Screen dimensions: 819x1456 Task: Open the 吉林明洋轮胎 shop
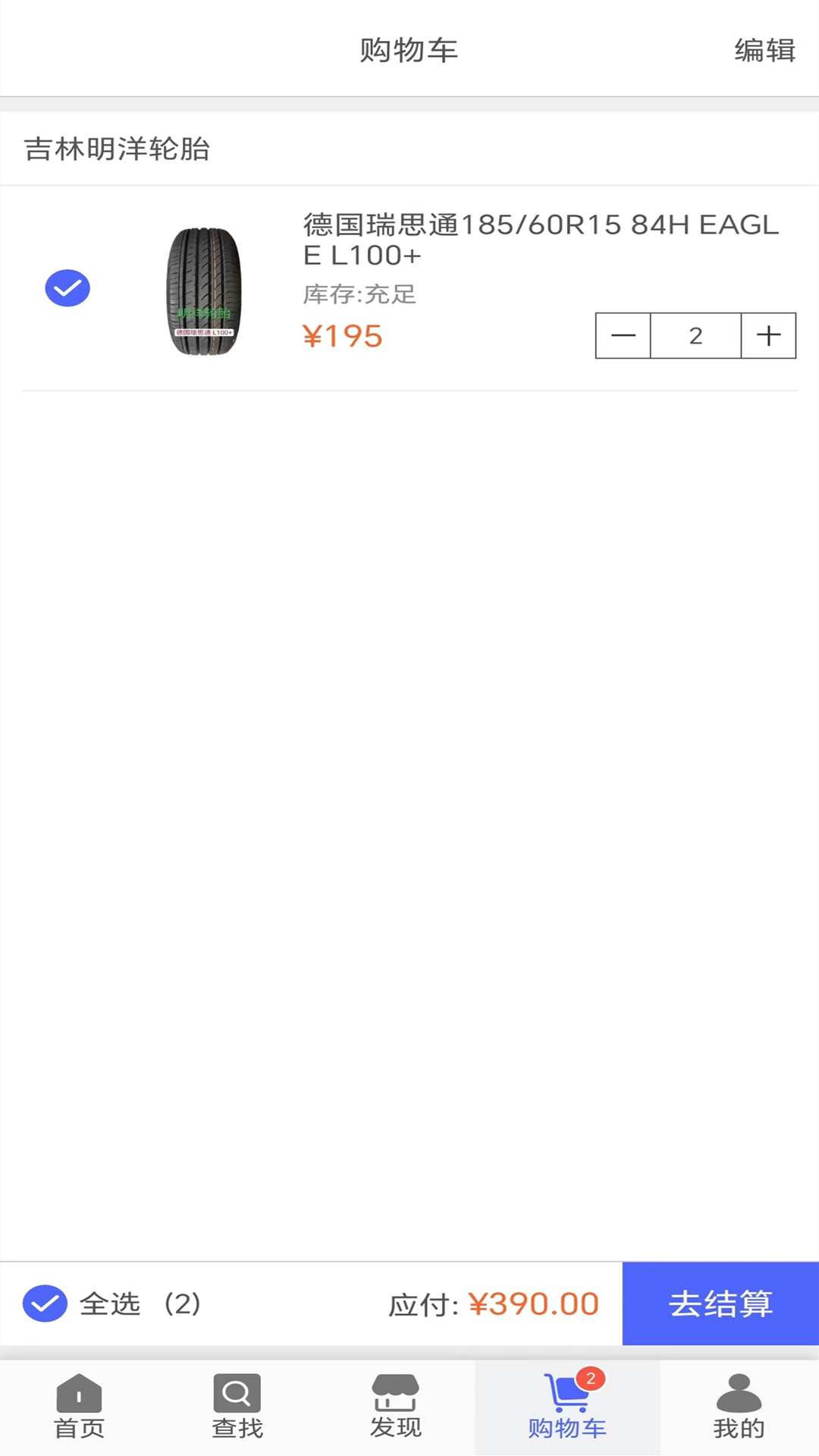pyautogui.click(x=117, y=149)
